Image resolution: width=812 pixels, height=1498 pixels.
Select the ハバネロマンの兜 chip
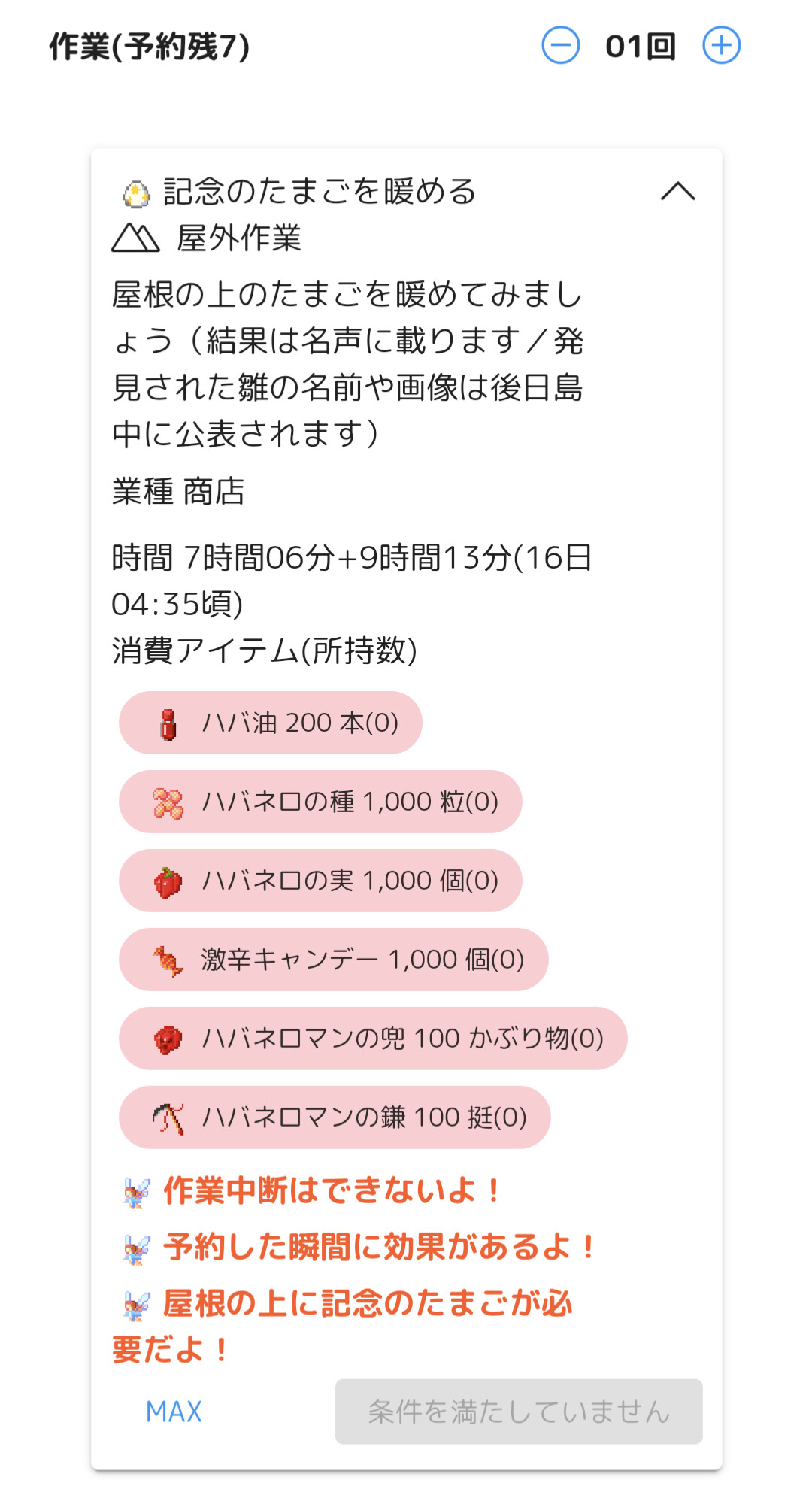pyautogui.click(x=373, y=1039)
